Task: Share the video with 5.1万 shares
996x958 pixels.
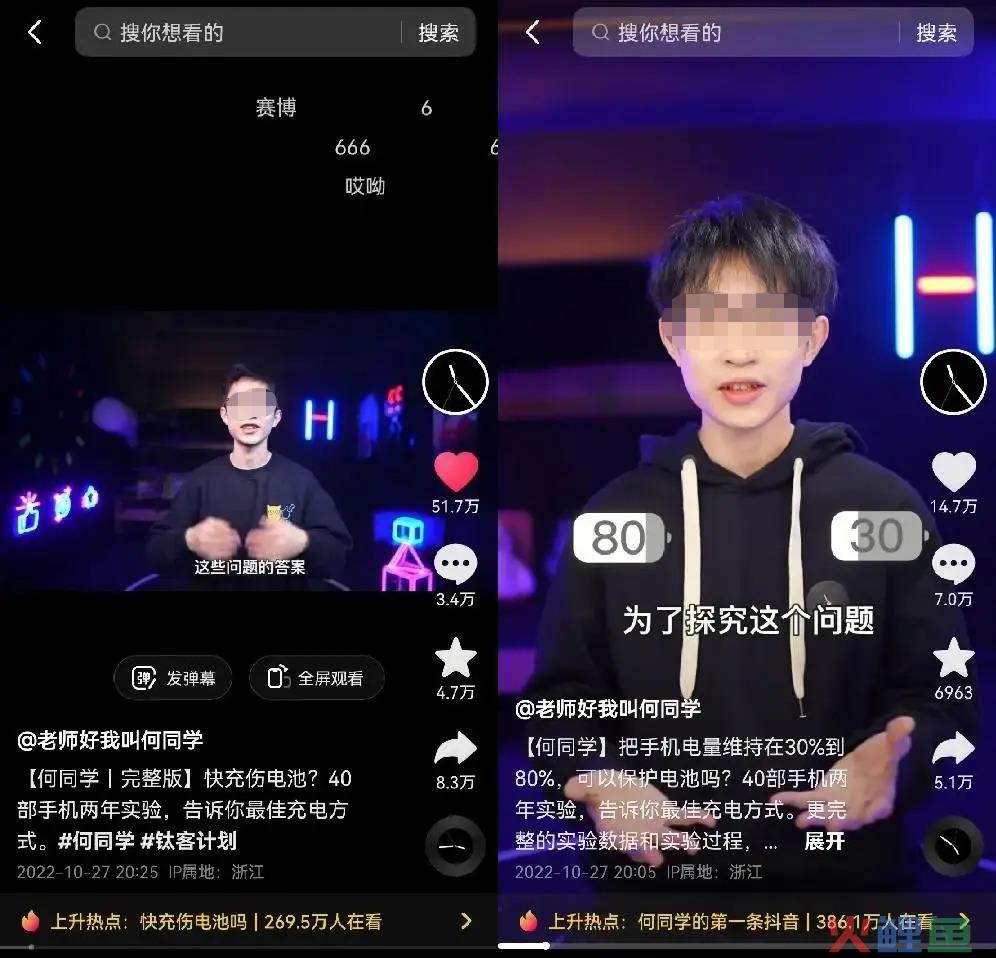Action: click(x=953, y=749)
